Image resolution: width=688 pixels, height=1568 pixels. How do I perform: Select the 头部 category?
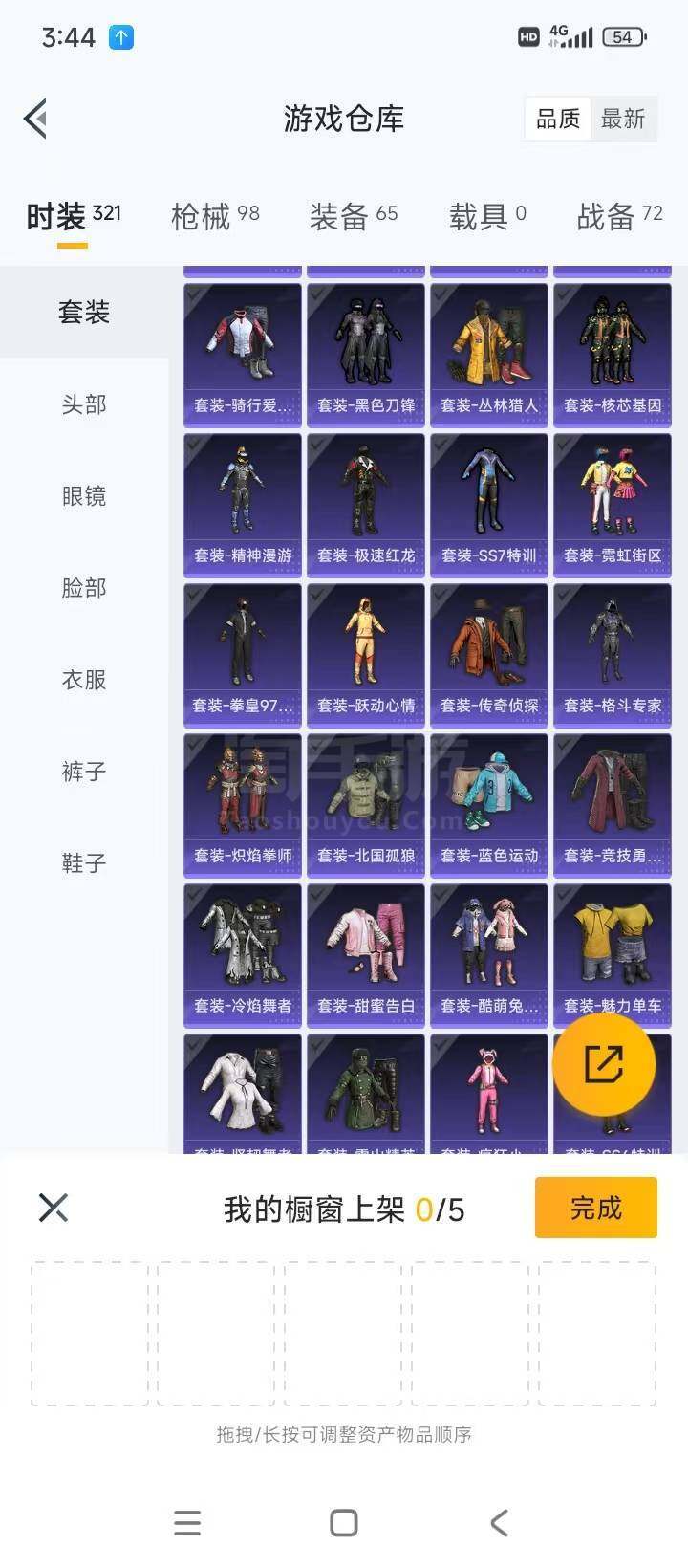click(84, 404)
